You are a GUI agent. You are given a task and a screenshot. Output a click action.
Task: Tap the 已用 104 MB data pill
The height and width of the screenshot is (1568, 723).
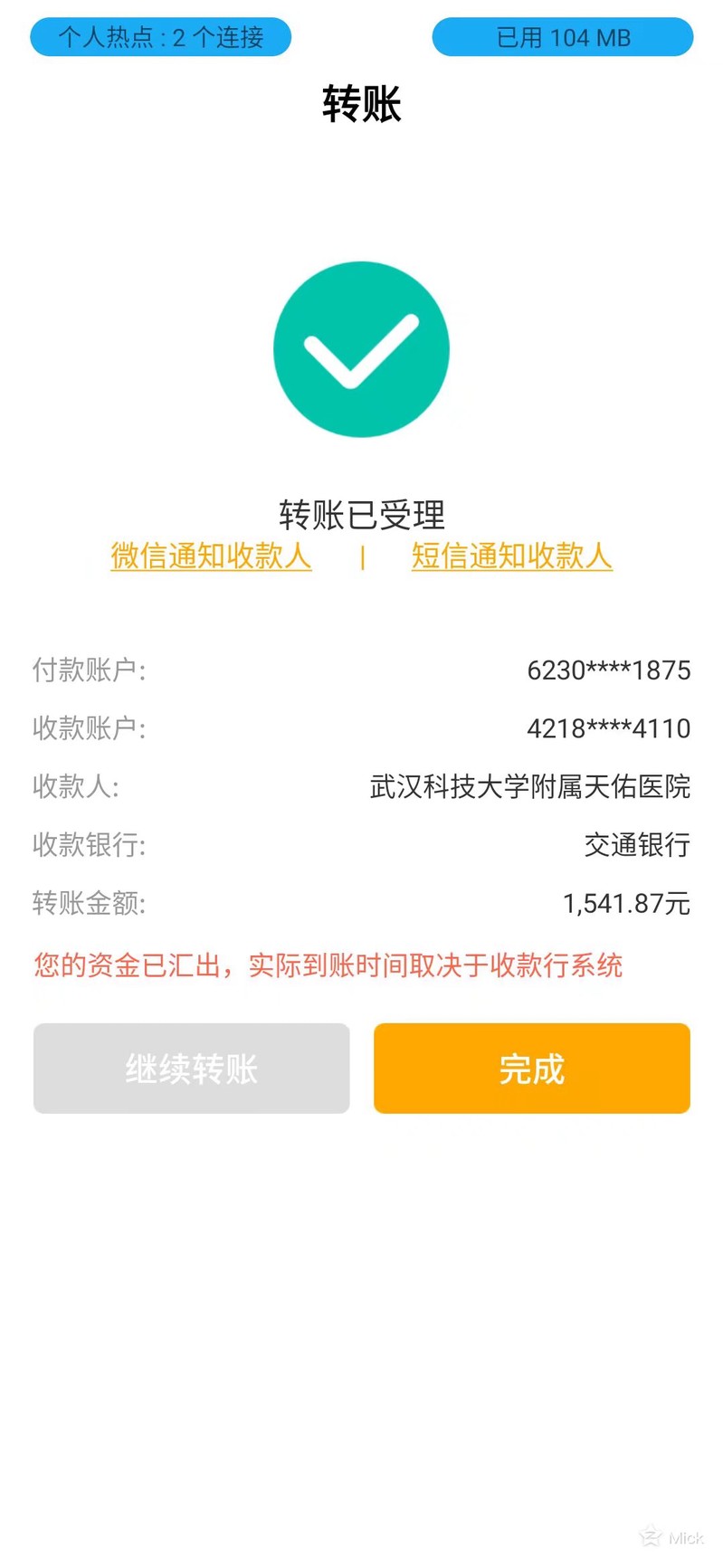[x=563, y=37]
